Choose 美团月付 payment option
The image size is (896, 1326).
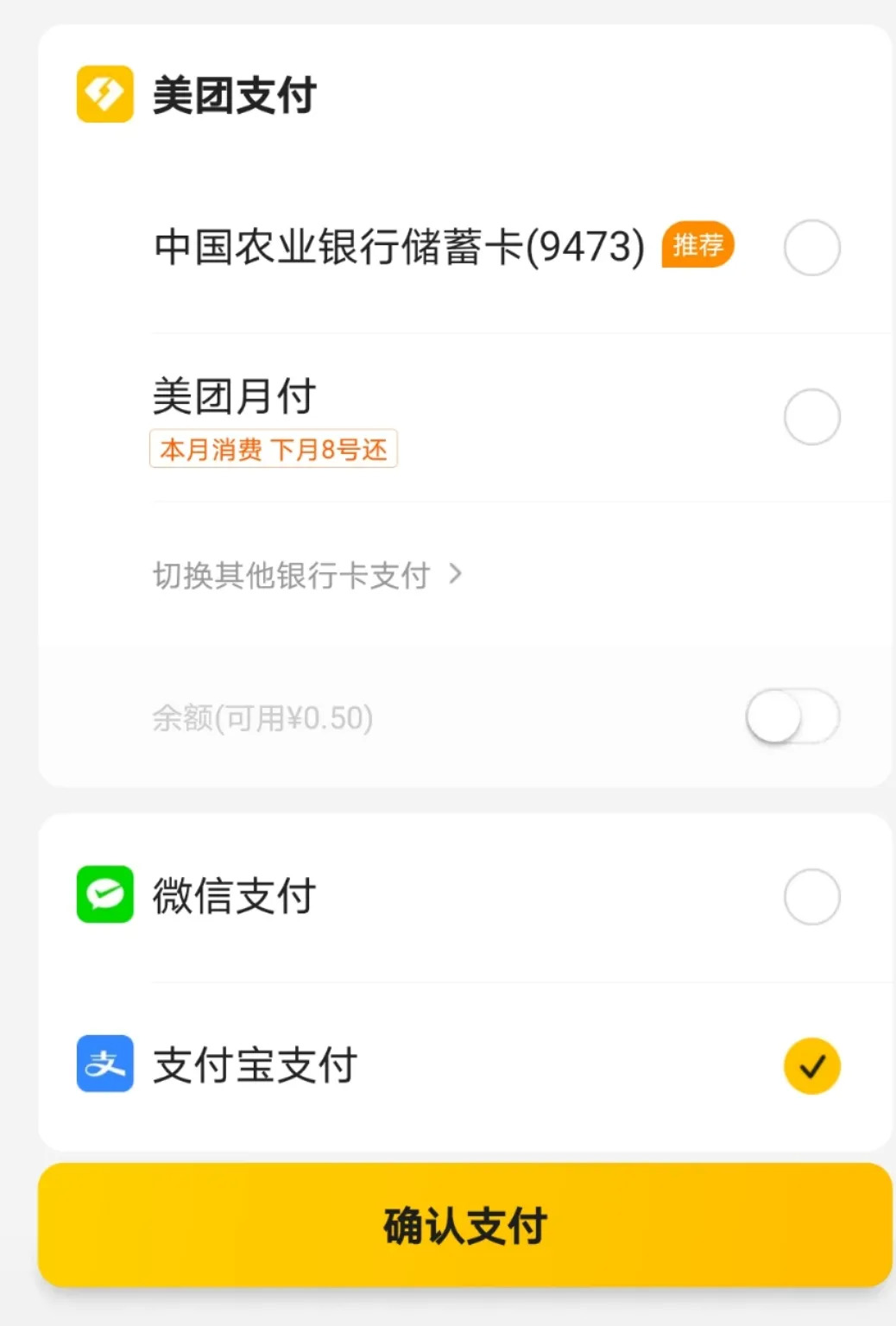811,417
